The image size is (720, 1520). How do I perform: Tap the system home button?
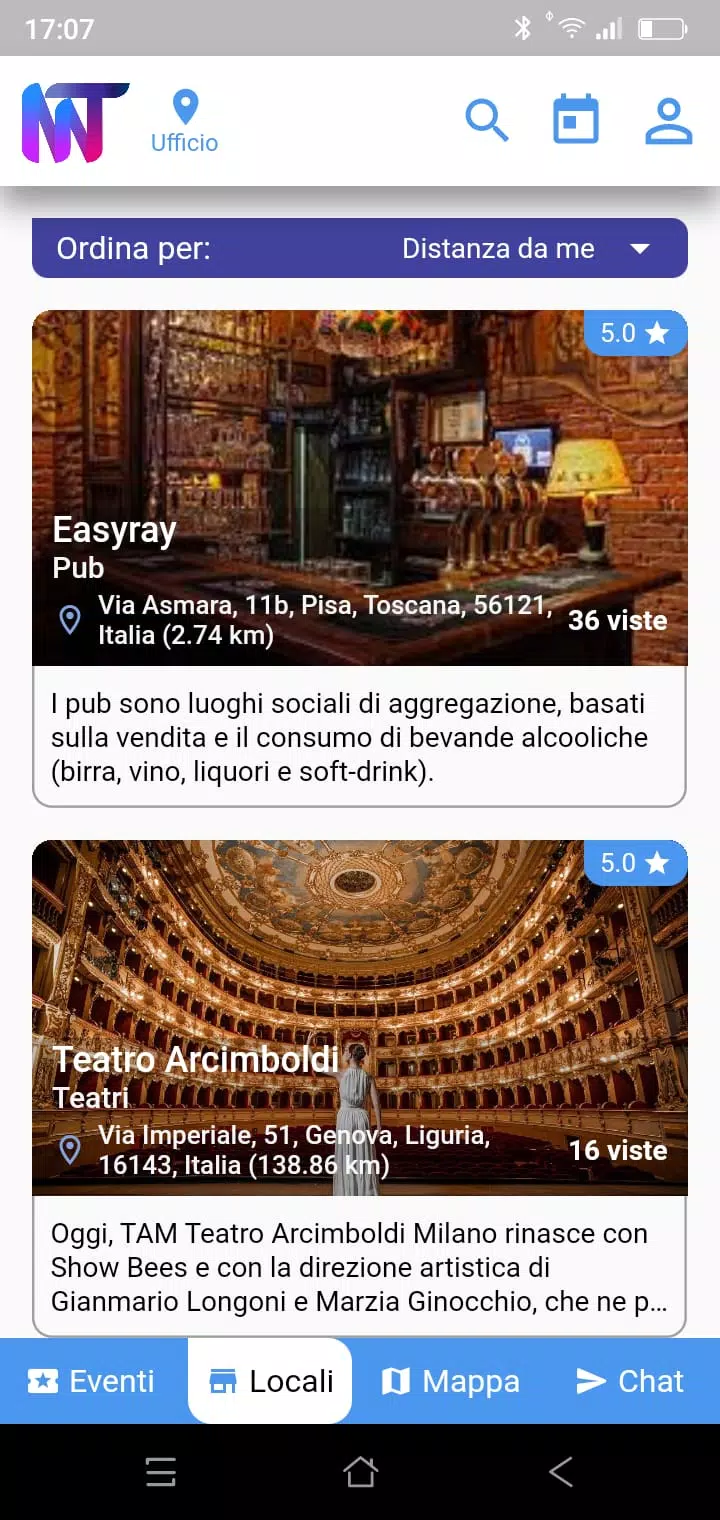(360, 1472)
